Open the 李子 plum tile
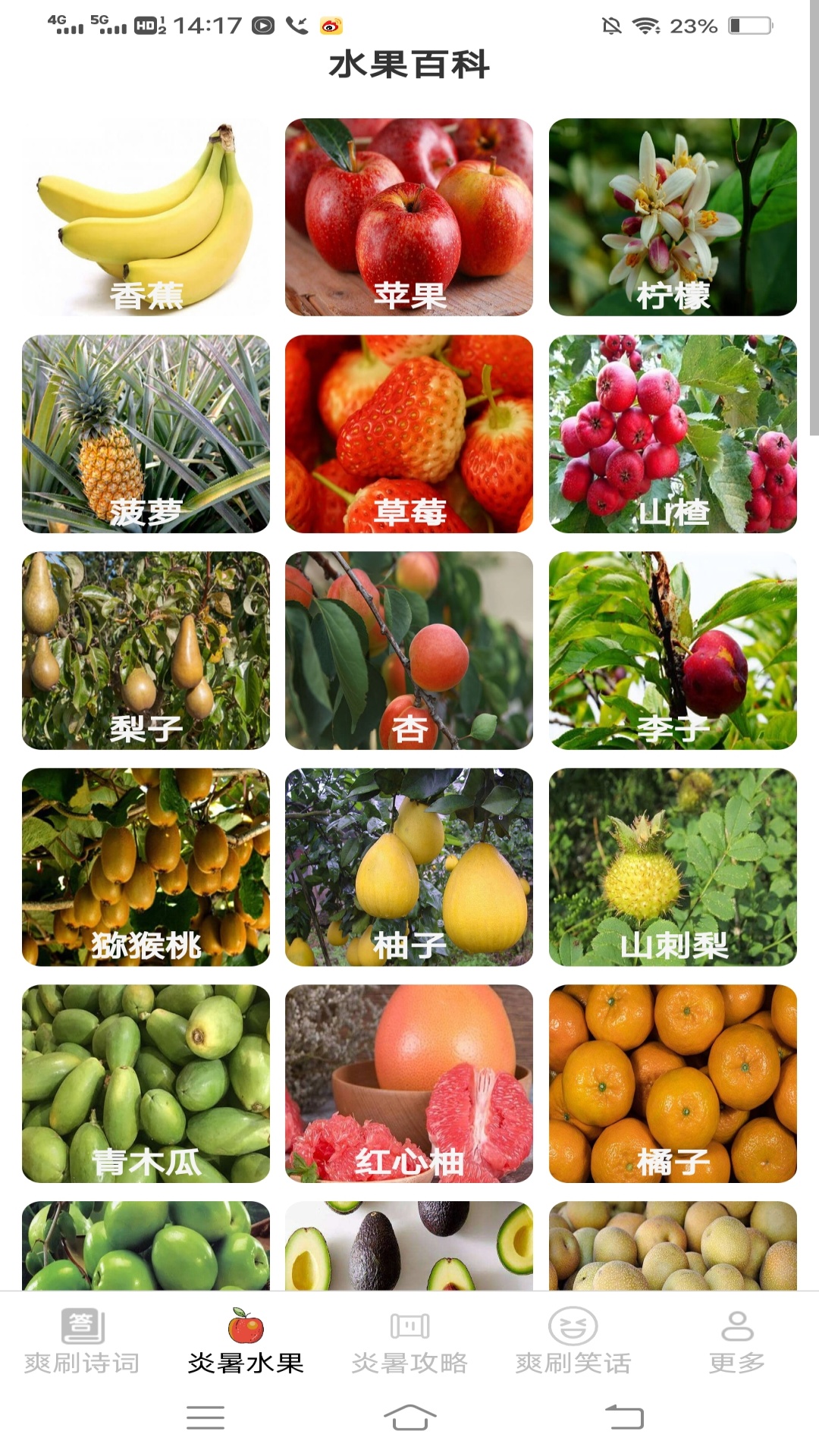Screen dimensions: 819x1456 (673, 651)
